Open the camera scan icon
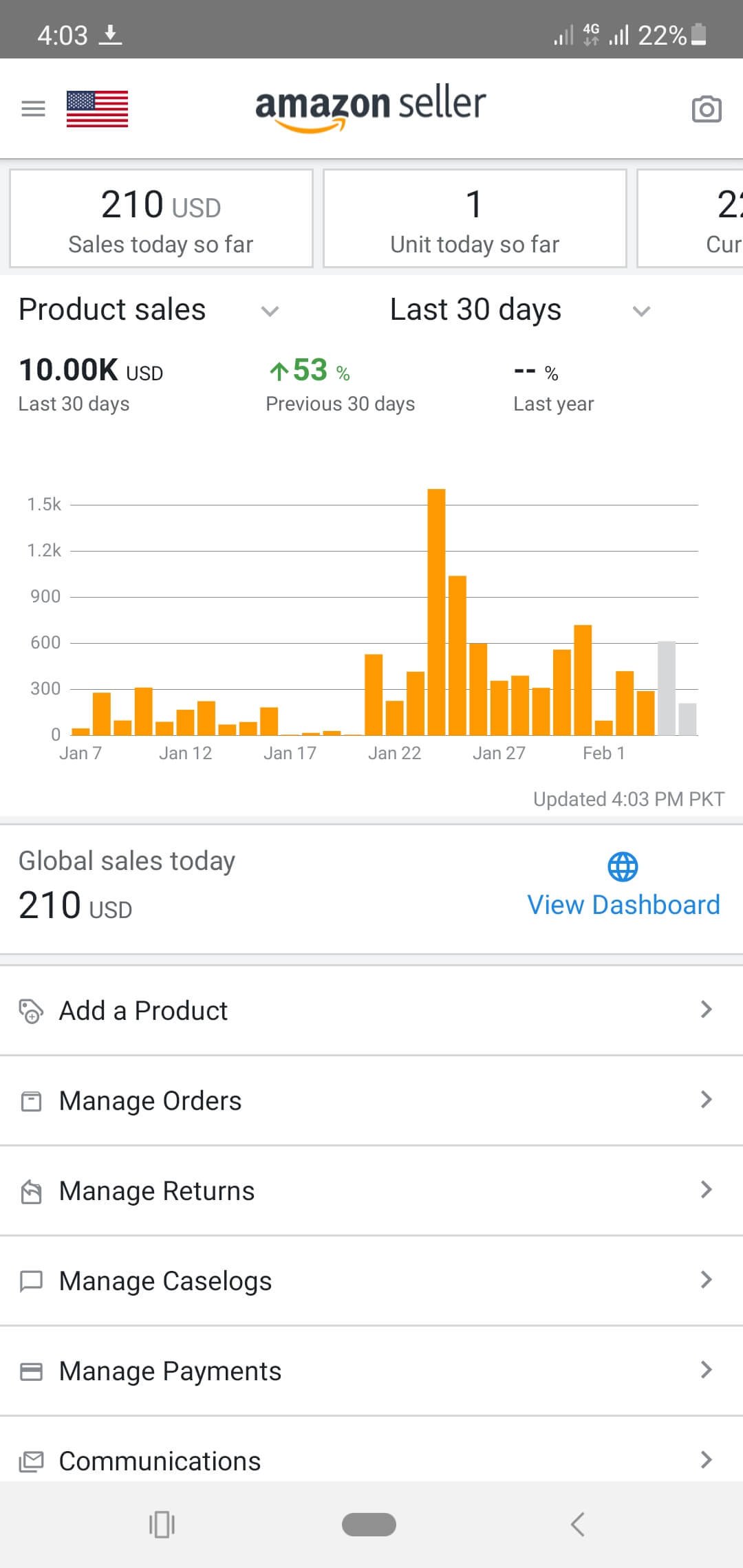 click(707, 109)
